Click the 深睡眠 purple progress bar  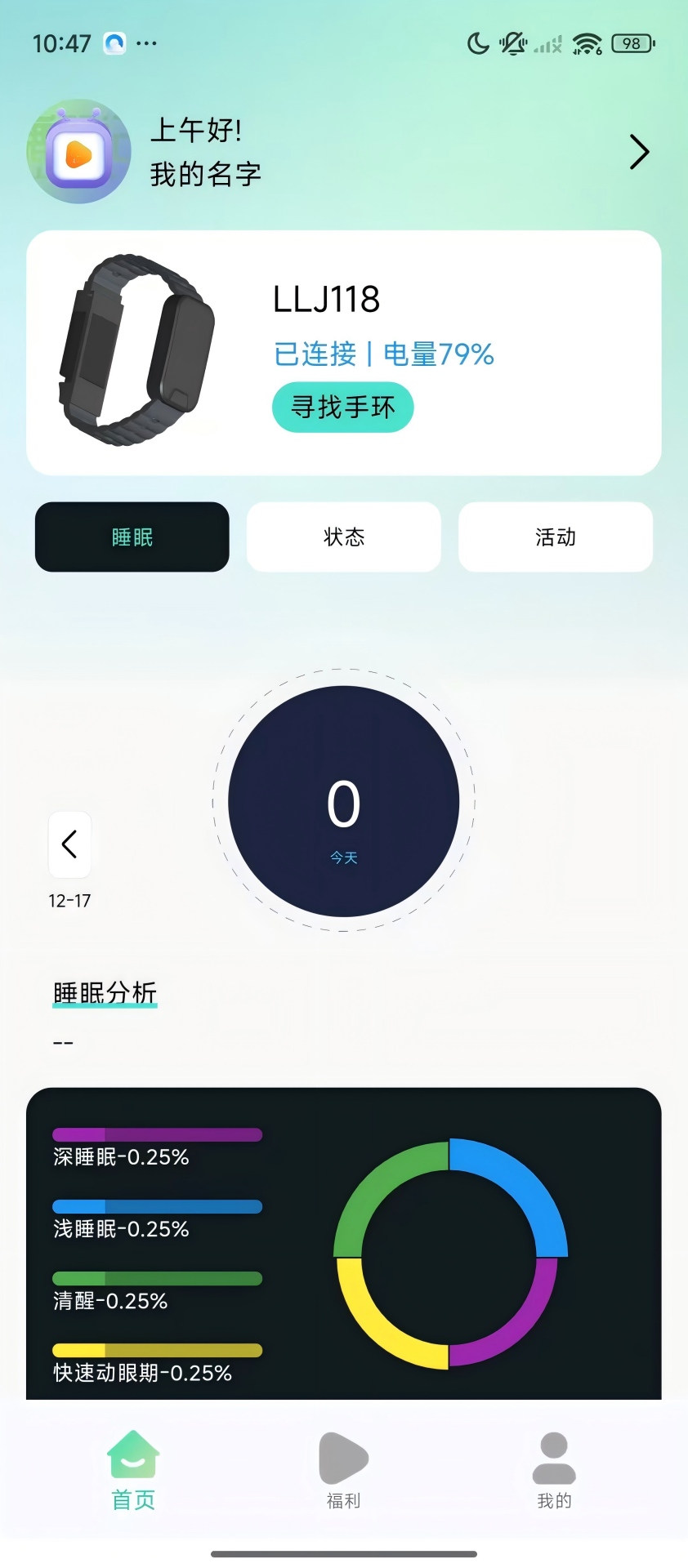point(156,1134)
